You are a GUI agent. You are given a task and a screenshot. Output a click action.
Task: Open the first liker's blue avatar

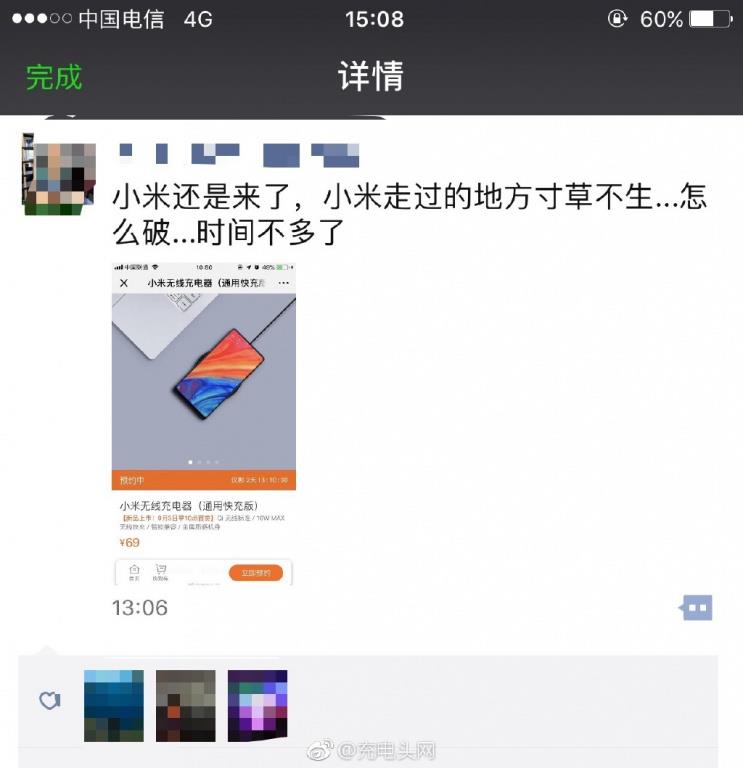(114, 705)
